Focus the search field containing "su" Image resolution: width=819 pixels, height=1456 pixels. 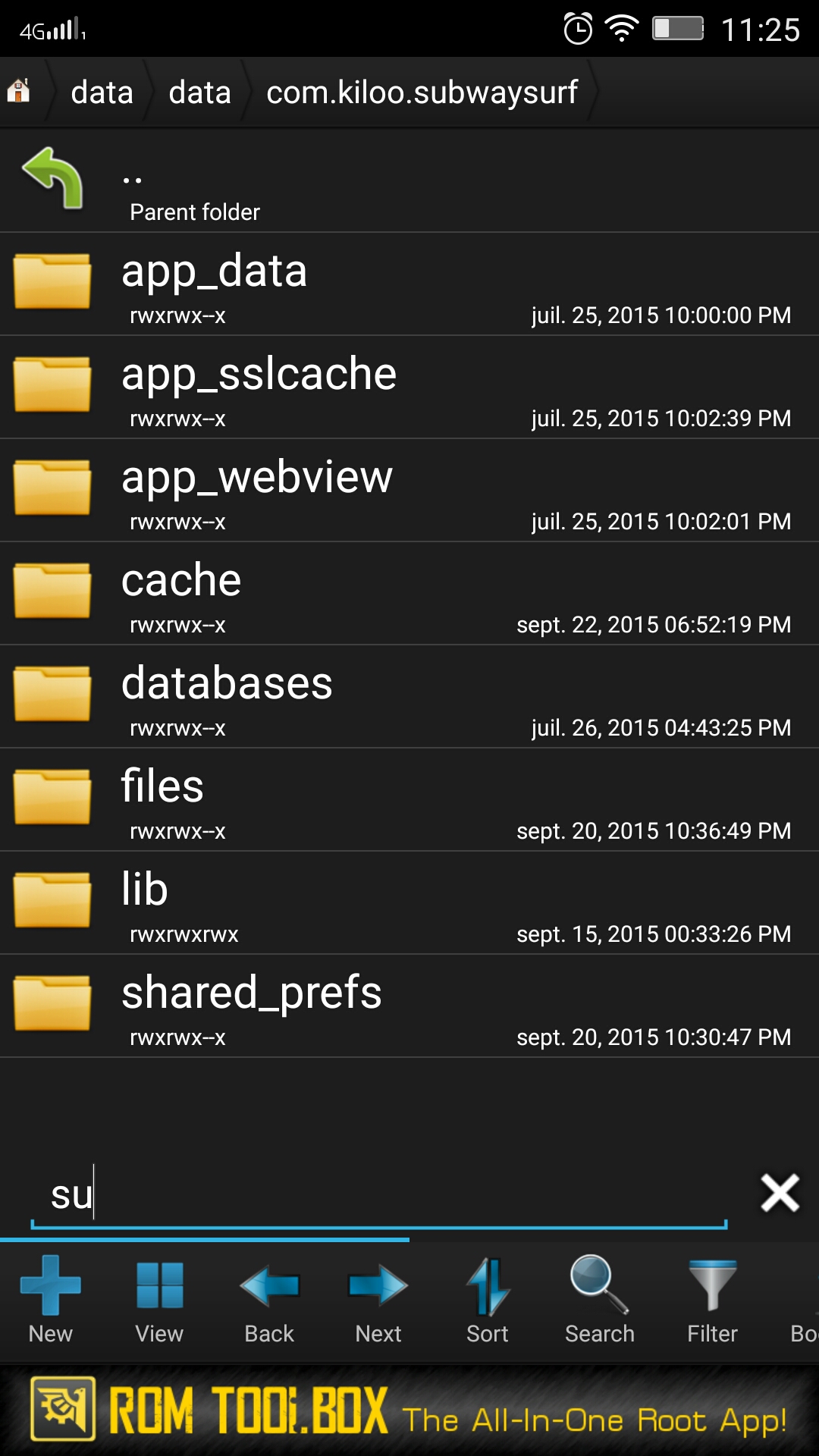379,1195
